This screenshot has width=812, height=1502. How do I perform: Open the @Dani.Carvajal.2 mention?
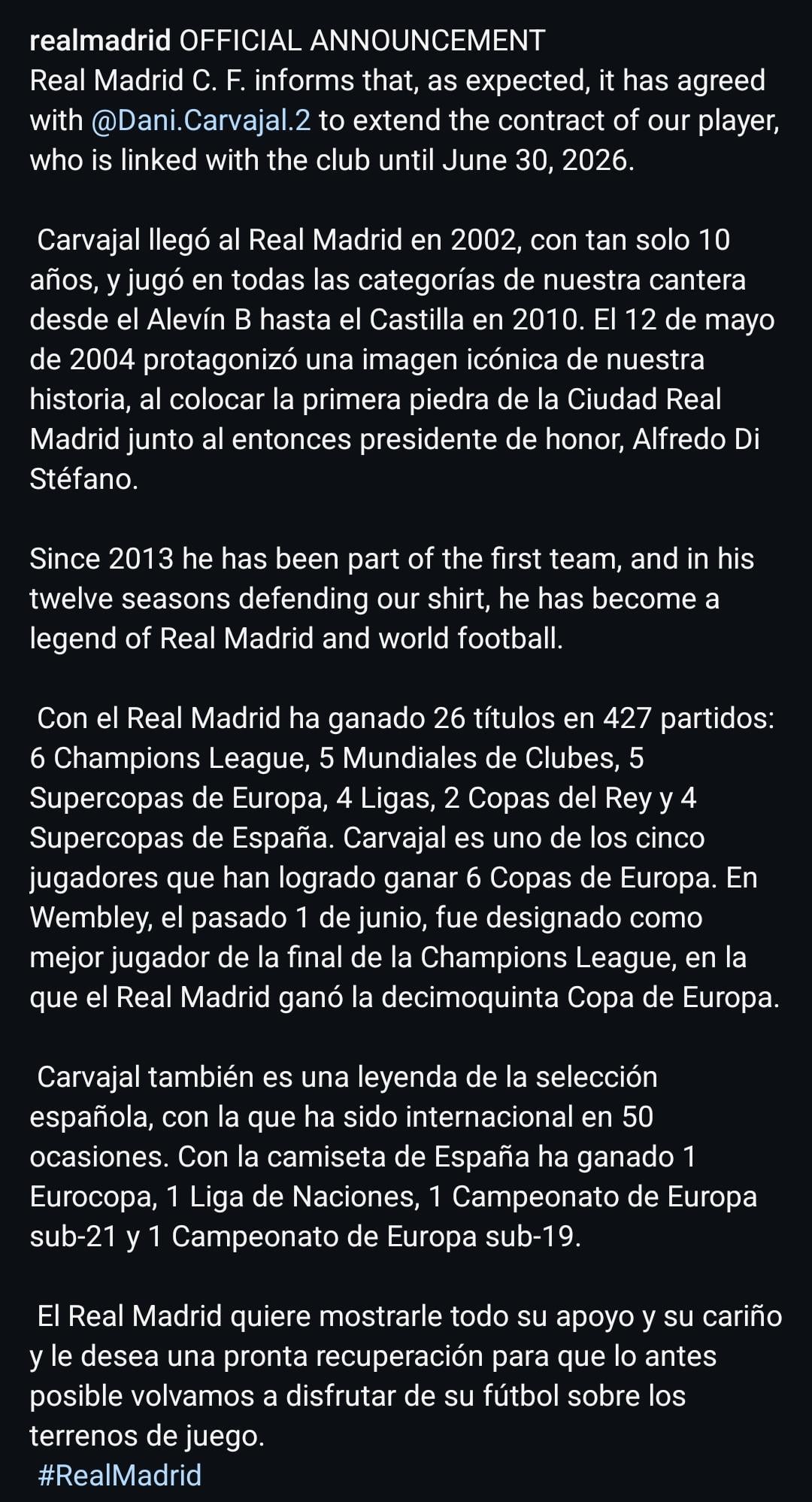(200, 120)
